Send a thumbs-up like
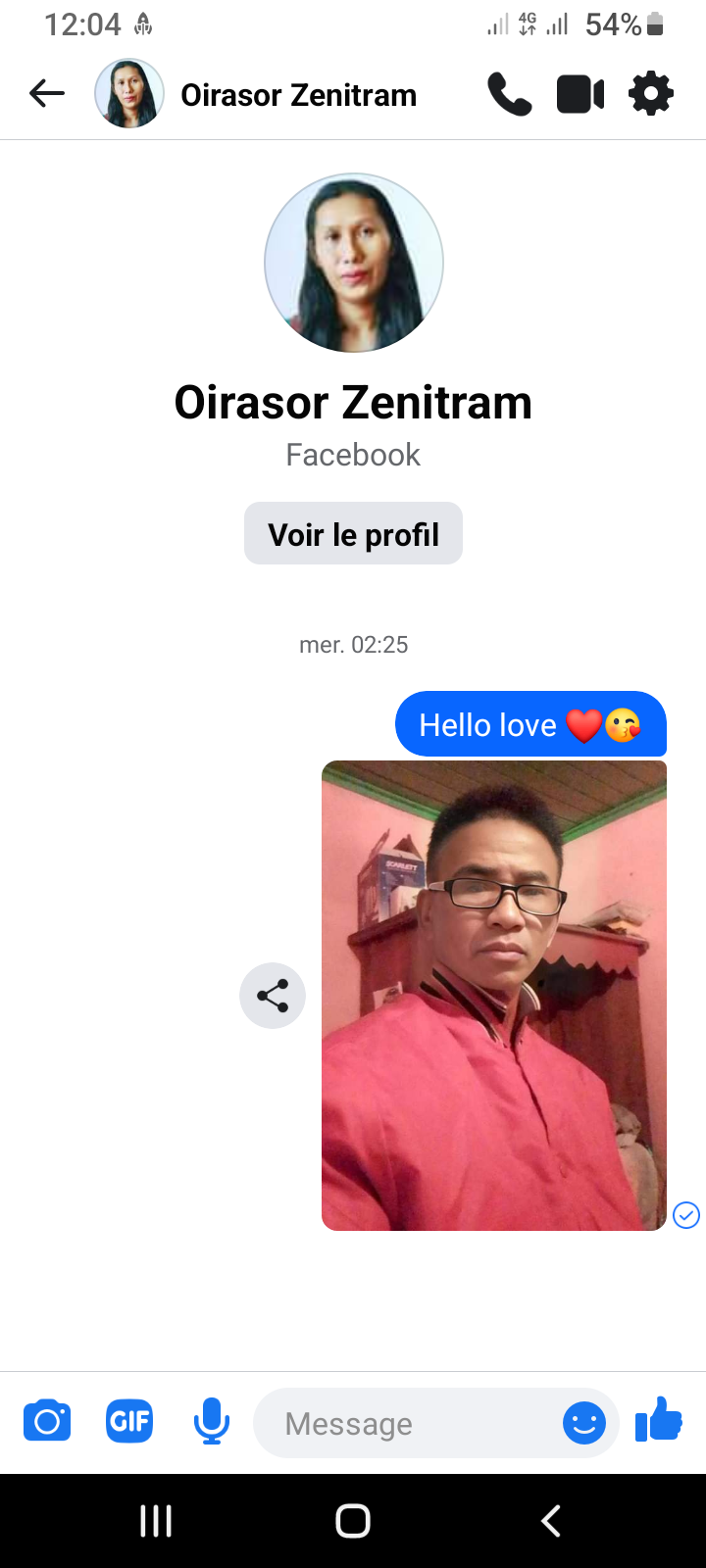Viewport: 706px width, 1568px height. pos(659,1420)
